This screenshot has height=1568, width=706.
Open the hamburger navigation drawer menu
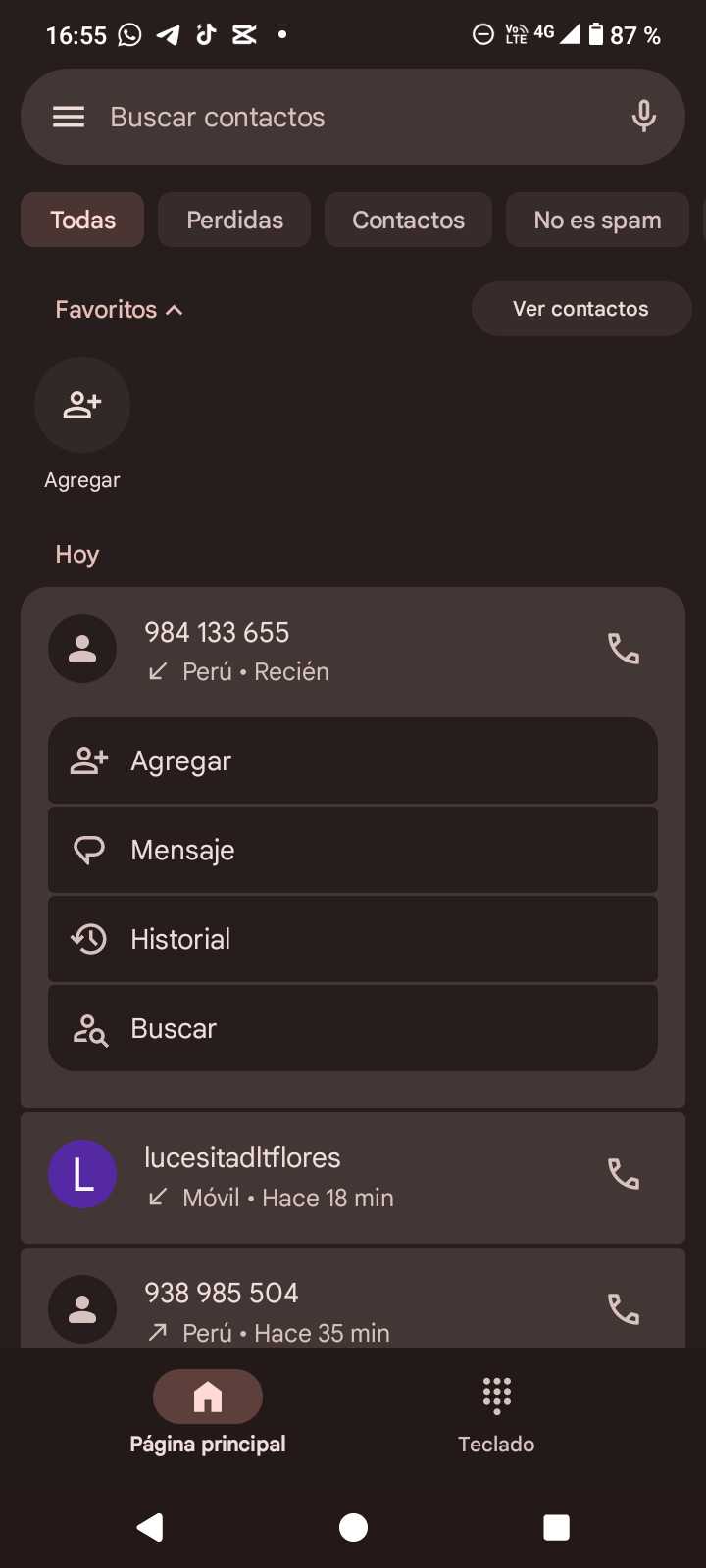(69, 118)
